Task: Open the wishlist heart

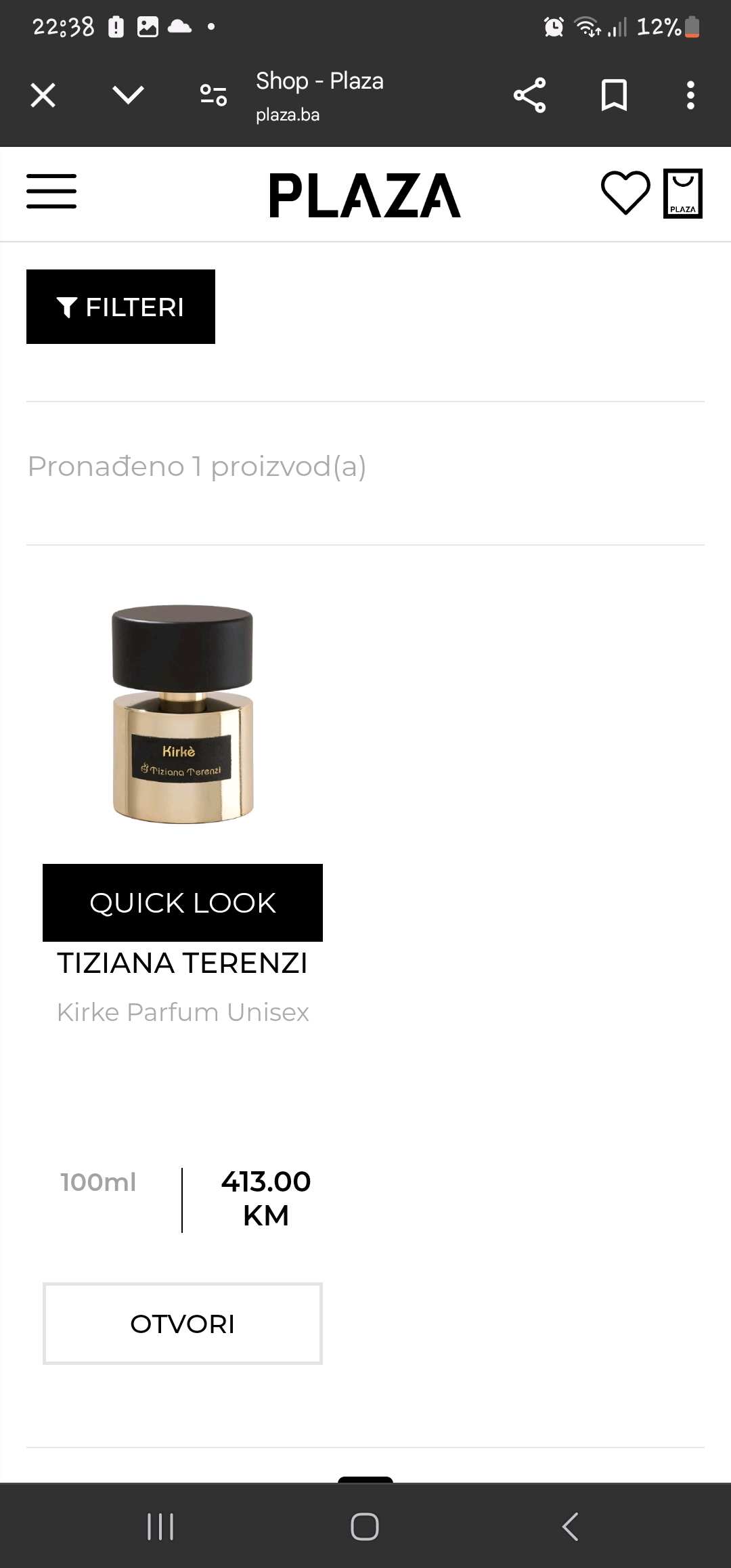Action: pos(625,193)
